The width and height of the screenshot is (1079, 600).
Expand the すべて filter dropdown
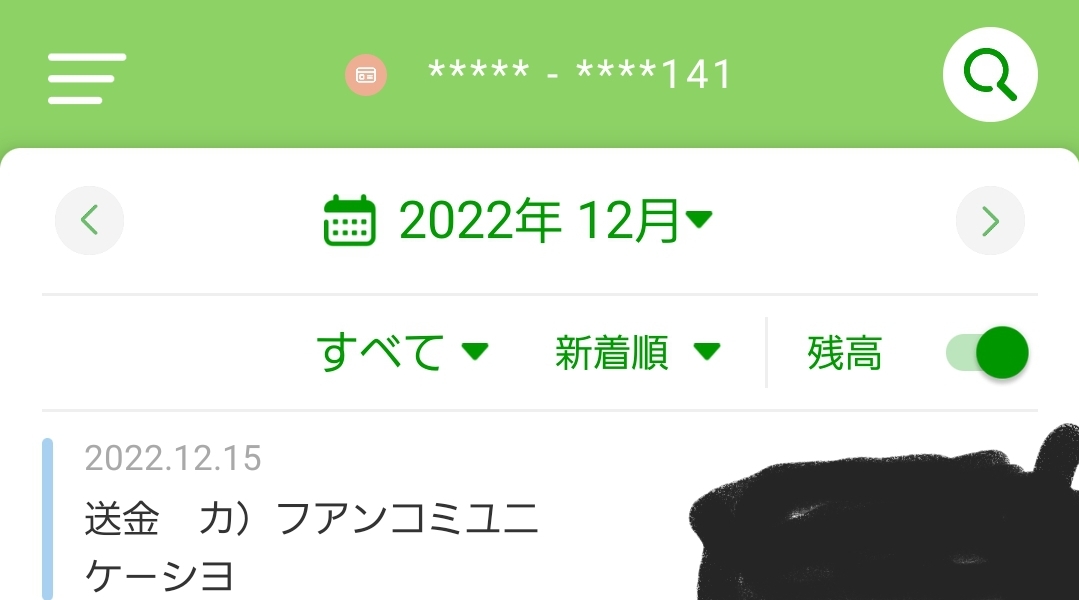pyautogui.click(x=402, y=352)
